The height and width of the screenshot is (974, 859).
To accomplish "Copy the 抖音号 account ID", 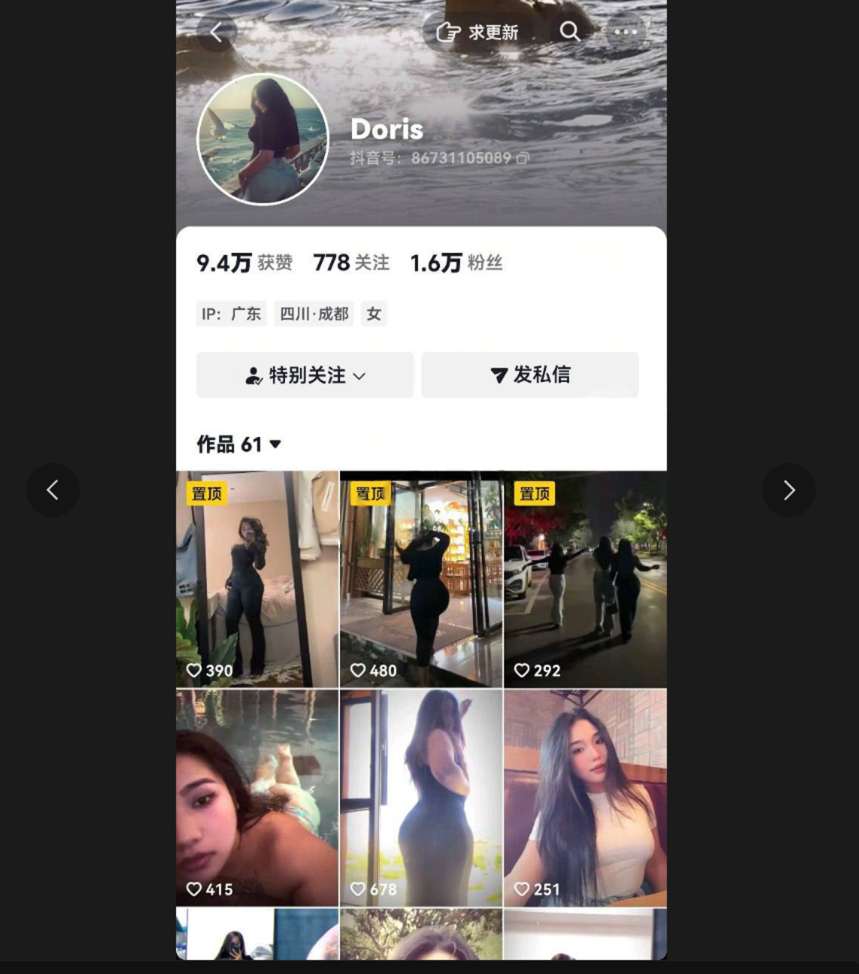I will (524, 158).
